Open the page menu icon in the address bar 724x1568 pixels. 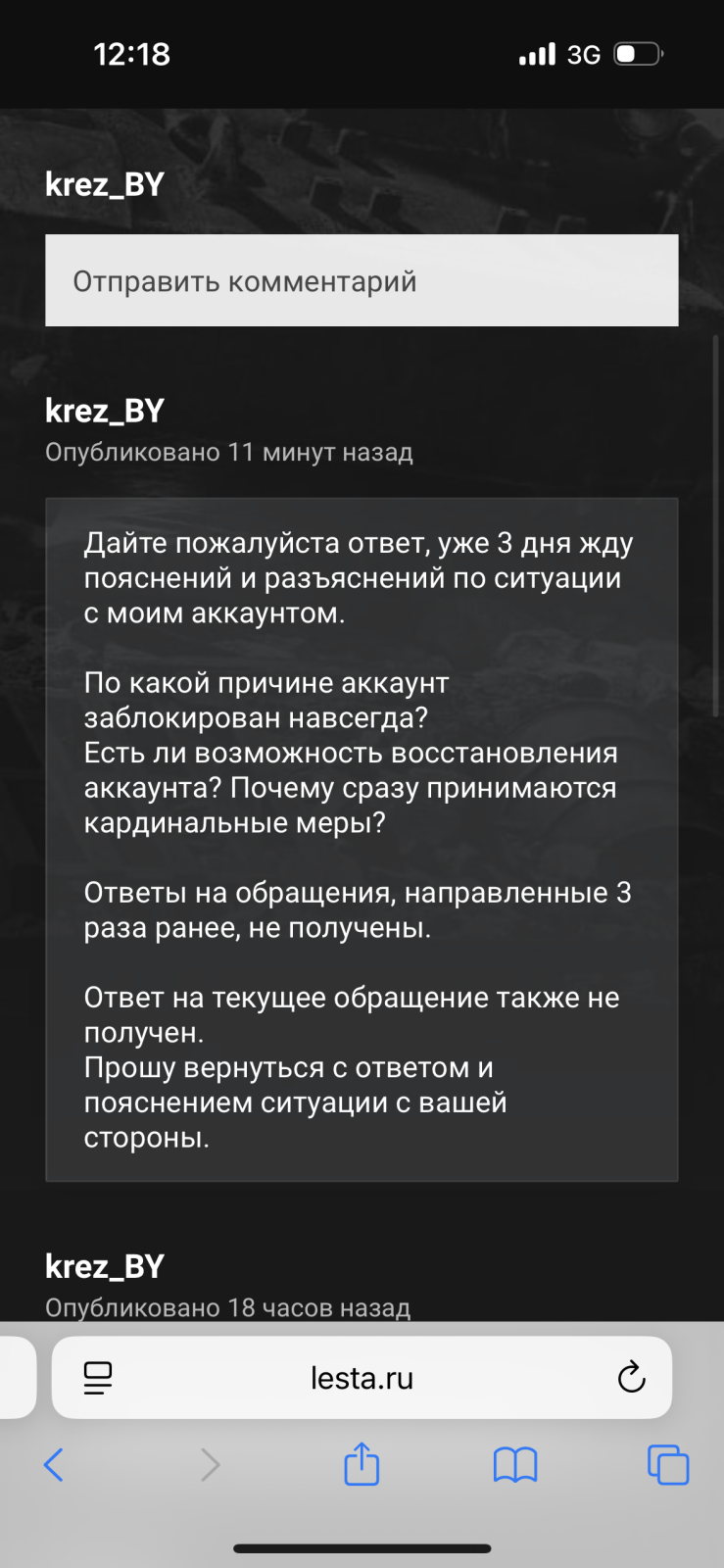click(x=98, y=1378)
